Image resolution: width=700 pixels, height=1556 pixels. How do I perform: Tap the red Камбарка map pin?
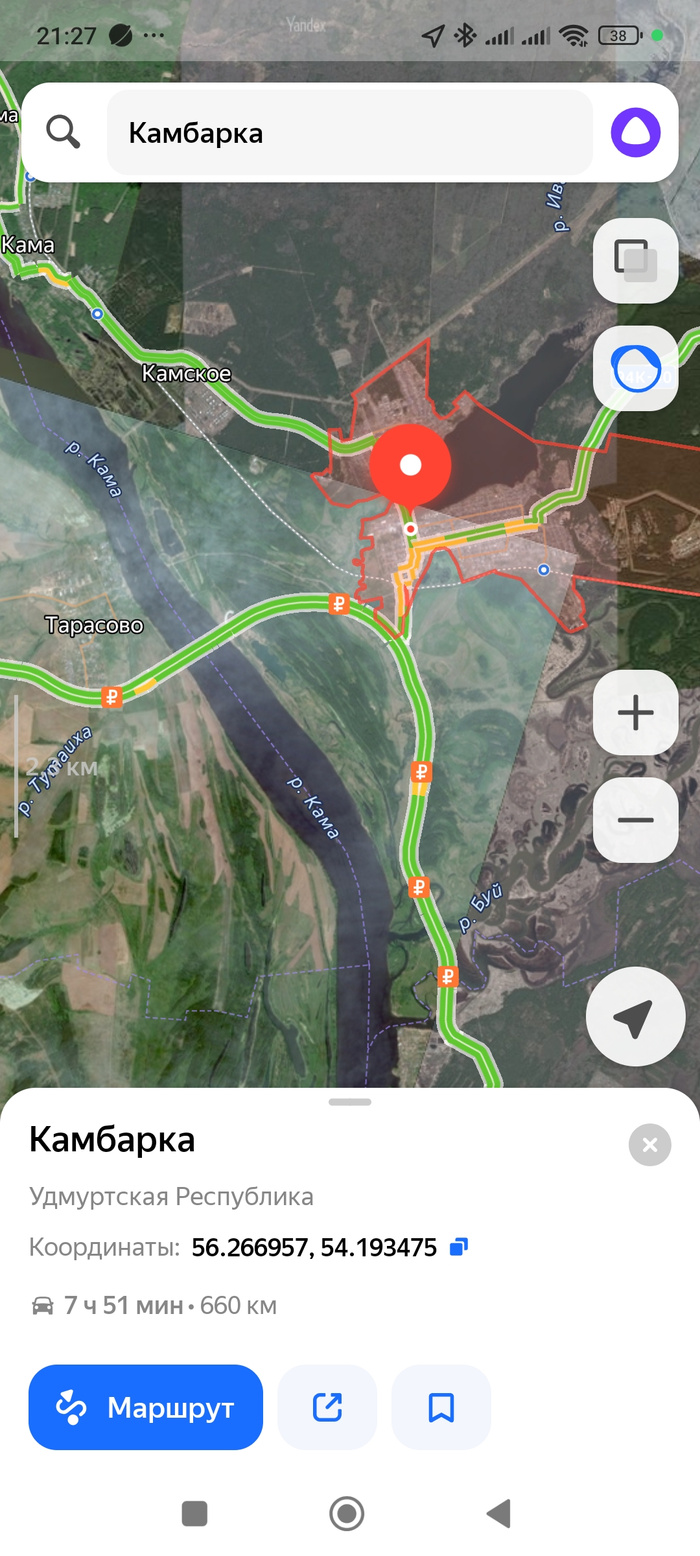point(410,466)
